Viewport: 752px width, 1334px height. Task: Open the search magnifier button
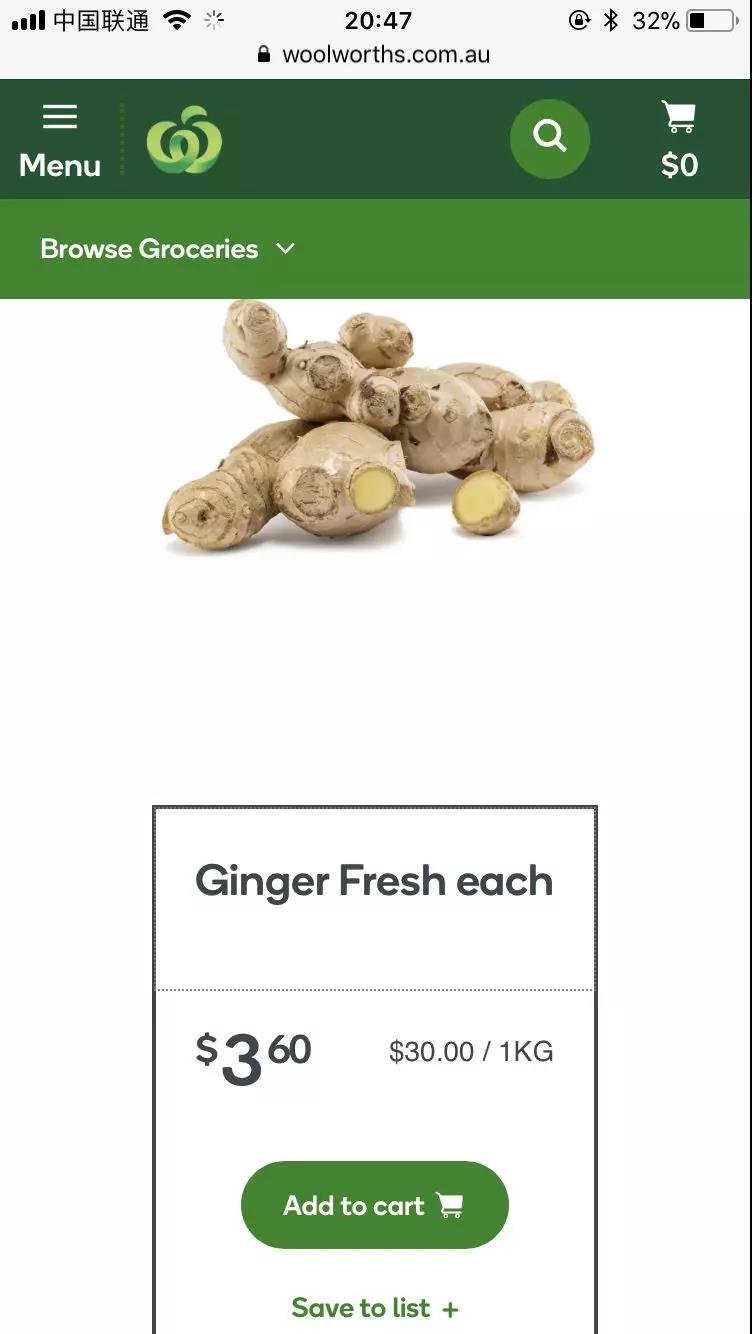pos(549,138)
